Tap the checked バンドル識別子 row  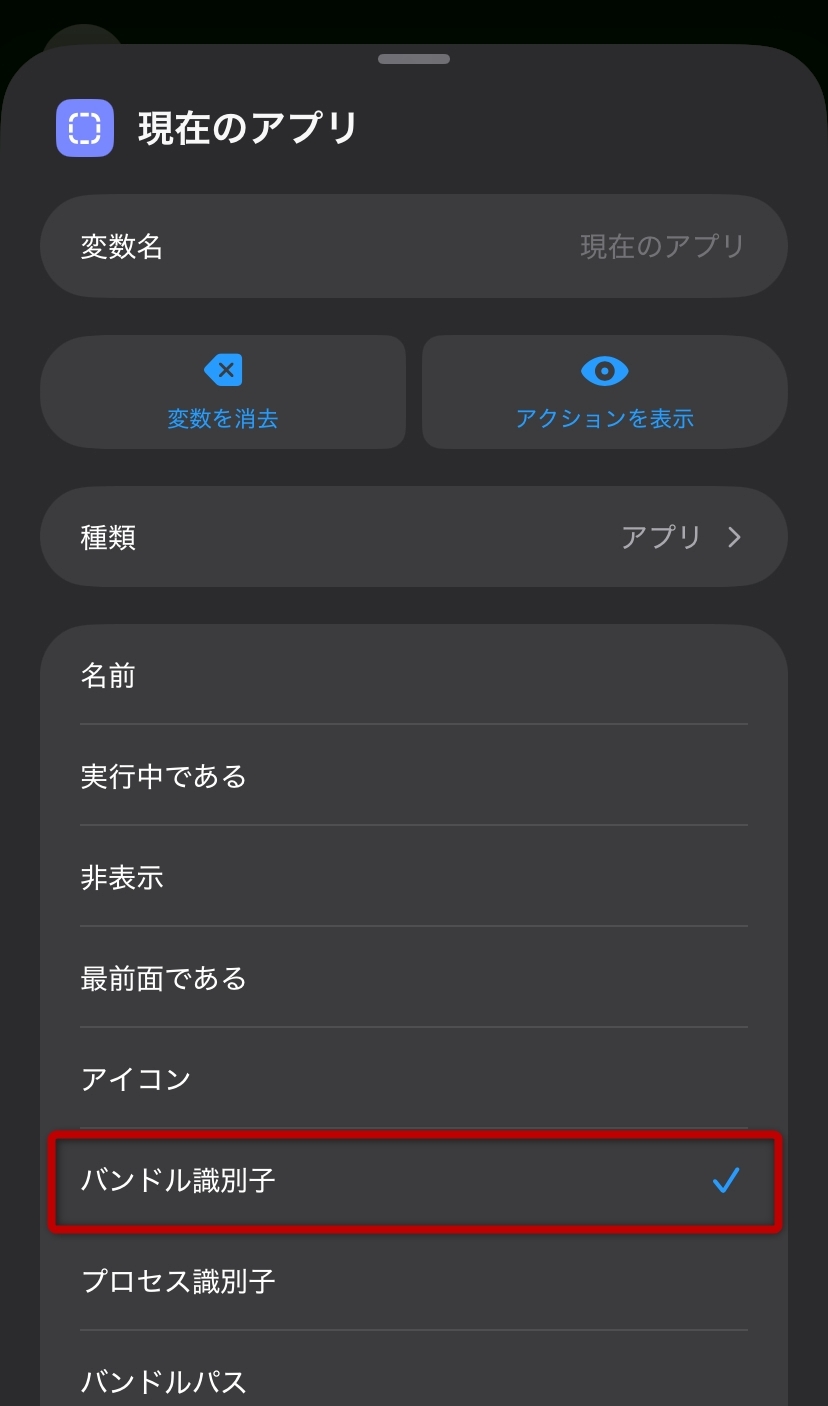414,1181
